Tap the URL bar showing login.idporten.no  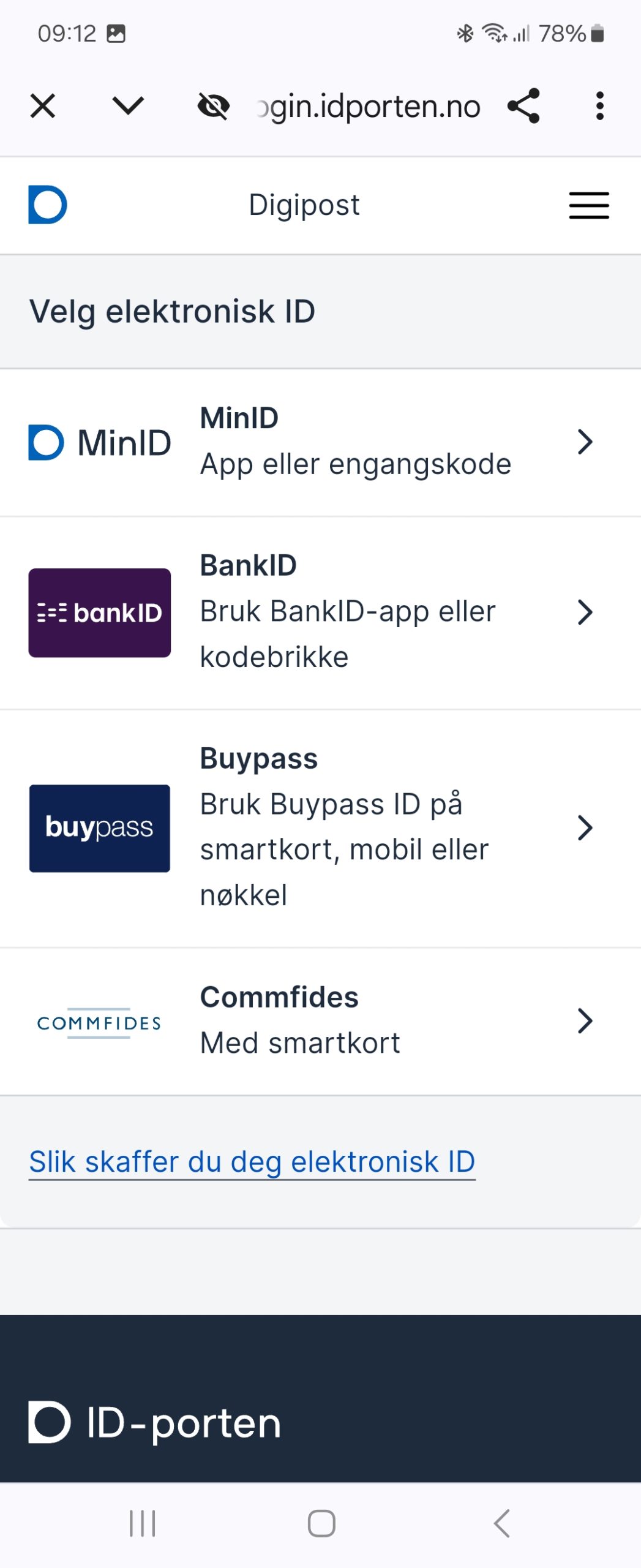366,105
